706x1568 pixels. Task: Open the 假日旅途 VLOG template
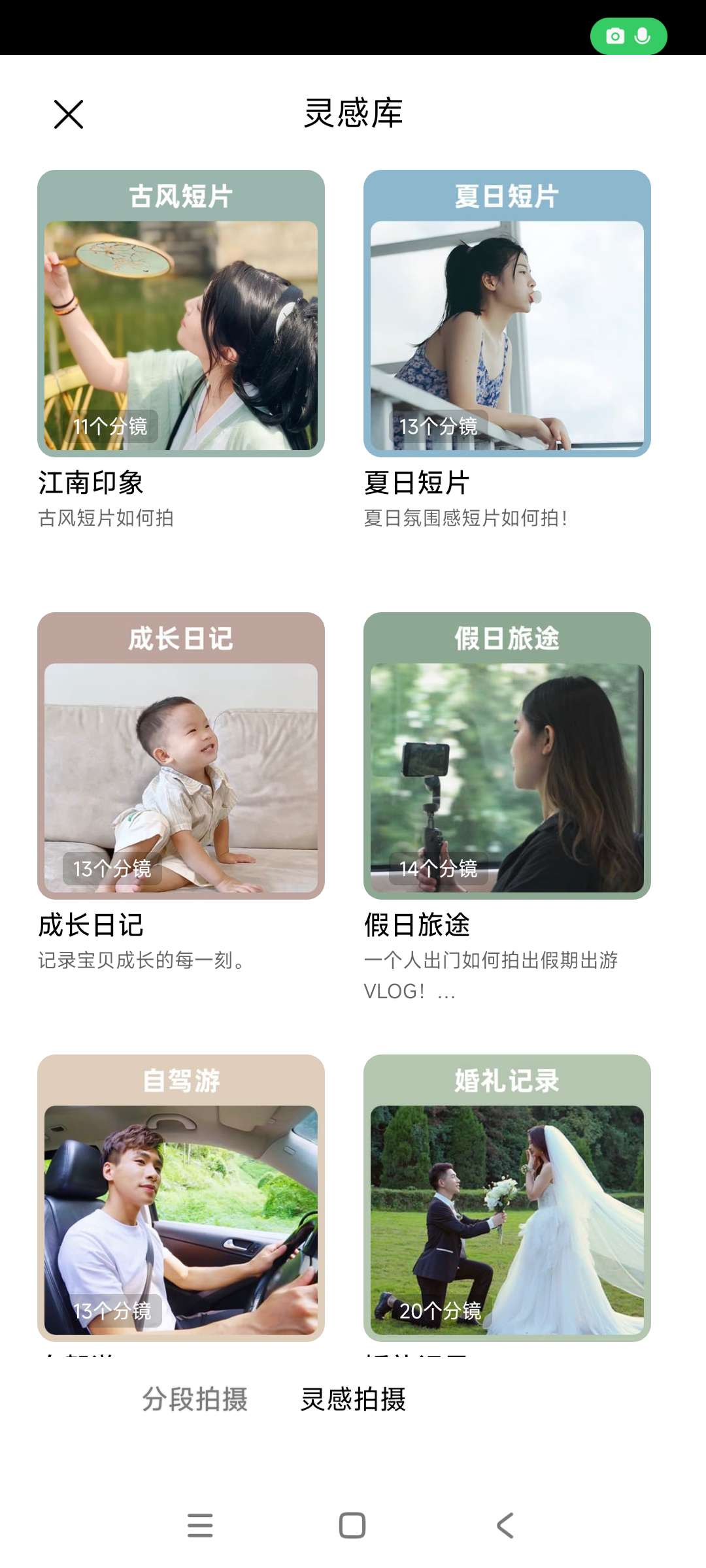click(507, 756)
